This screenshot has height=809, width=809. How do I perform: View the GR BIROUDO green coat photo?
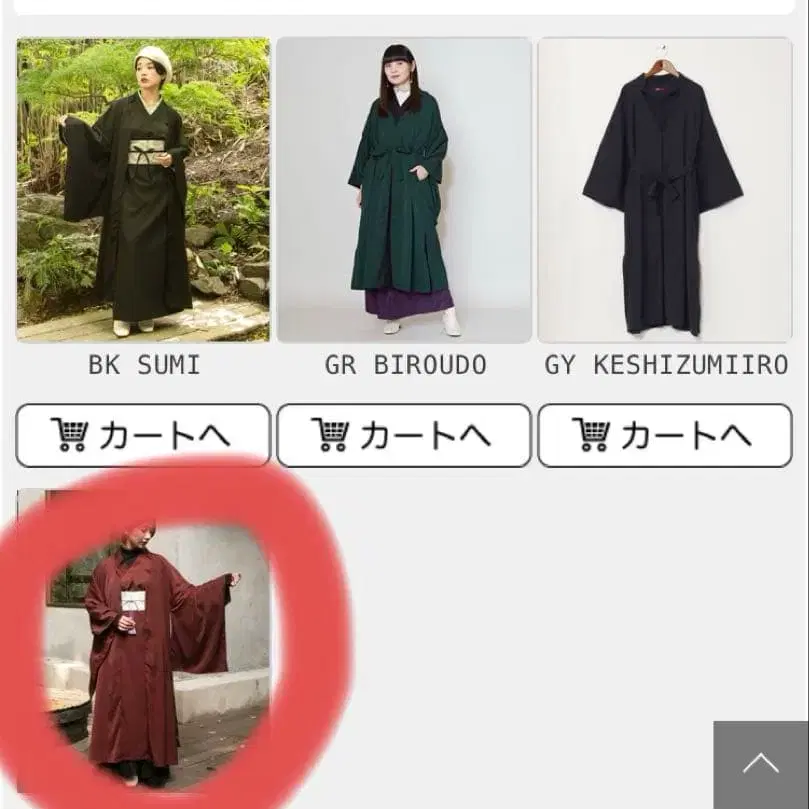pyautogui.click(x=404, y=190)
